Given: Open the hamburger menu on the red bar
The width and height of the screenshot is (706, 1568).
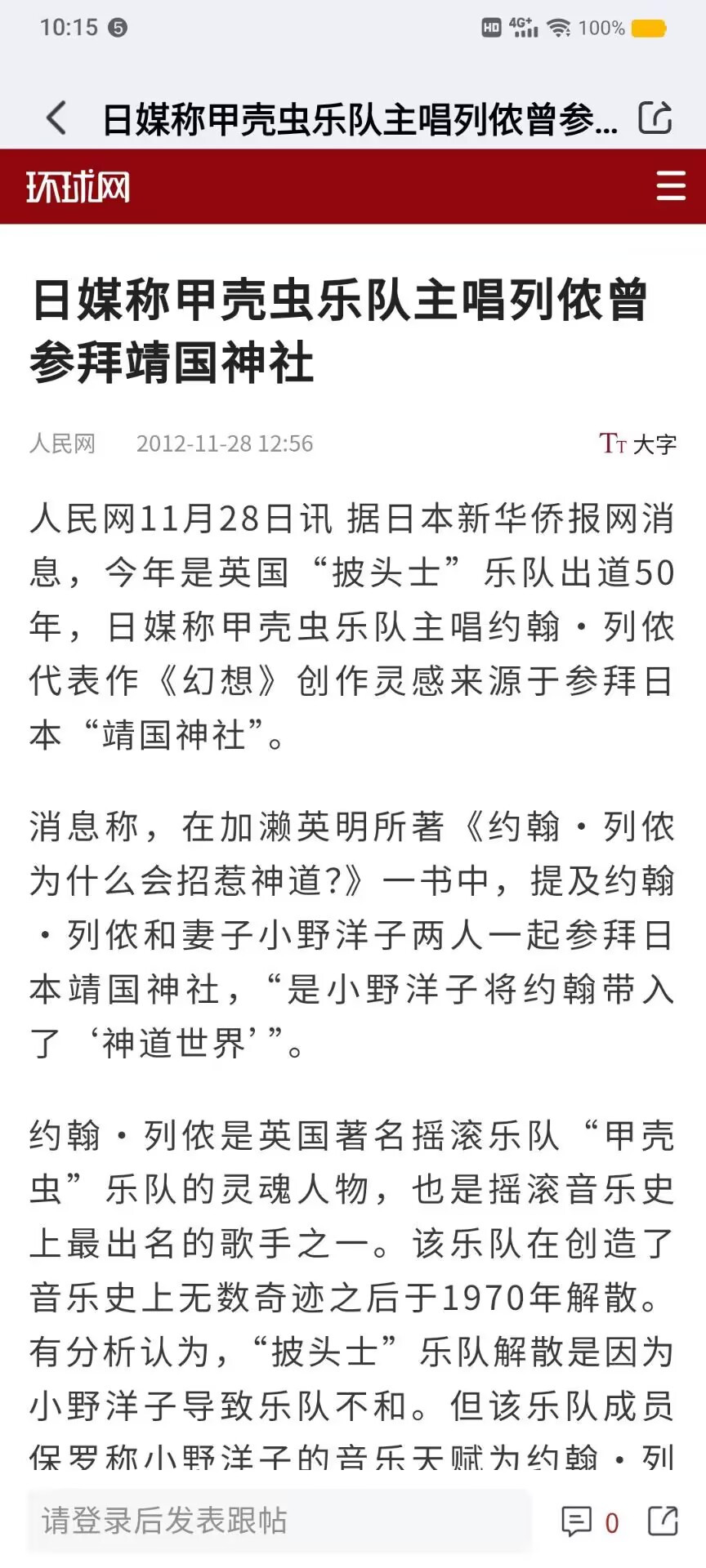Looking at the screenshot, I should (671, 186).
